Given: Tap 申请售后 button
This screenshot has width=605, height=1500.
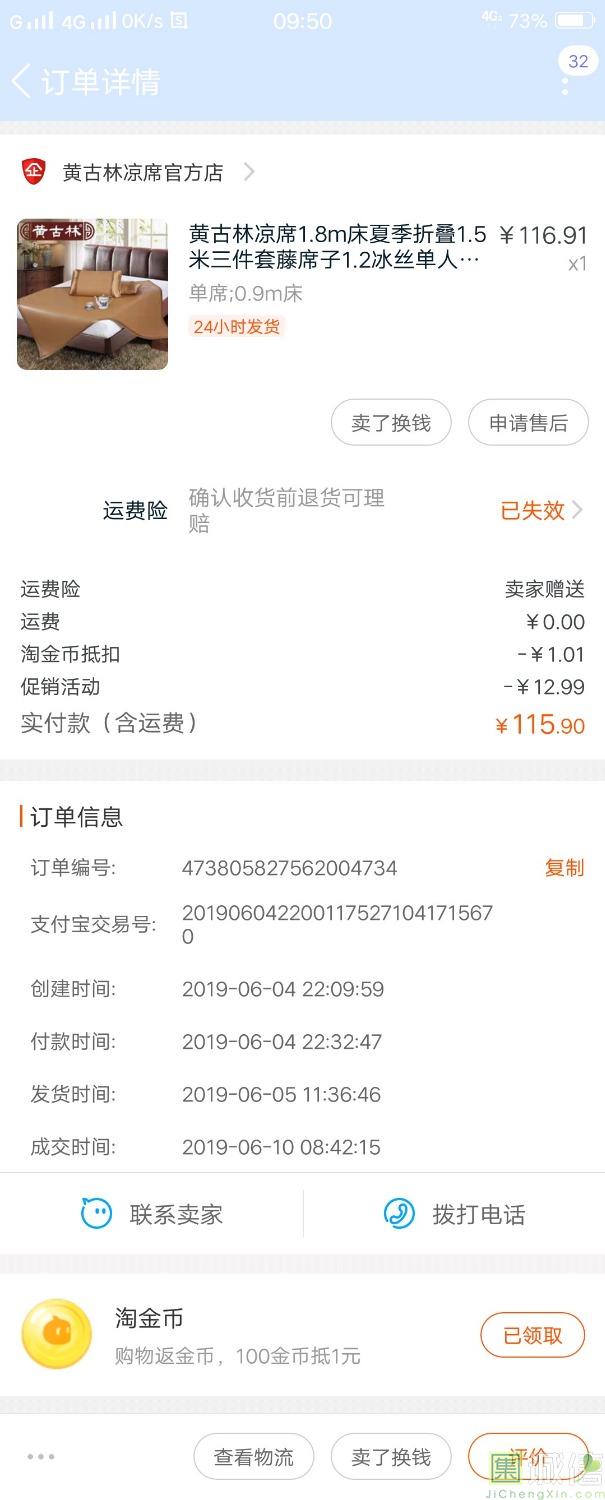Looking at the screenshot, I should [528, 423].
